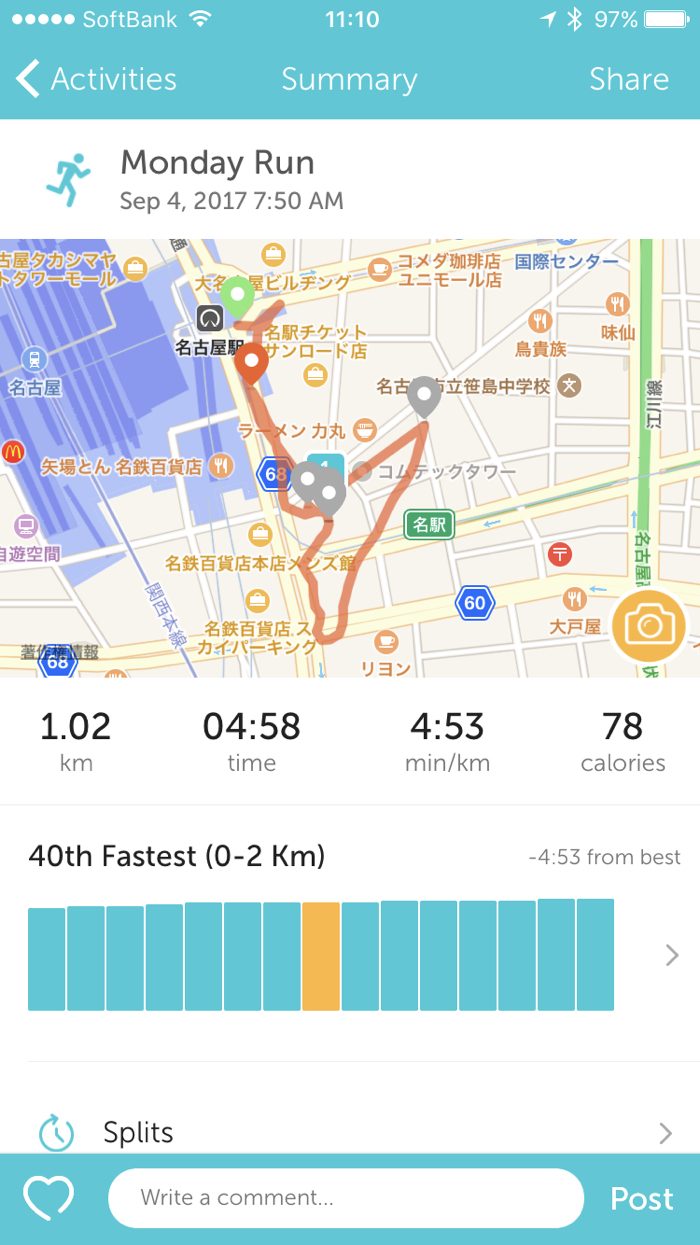The width and height of the screenshot is (700, 1245).
Task: Post the comment
Action: point(641,1198)
